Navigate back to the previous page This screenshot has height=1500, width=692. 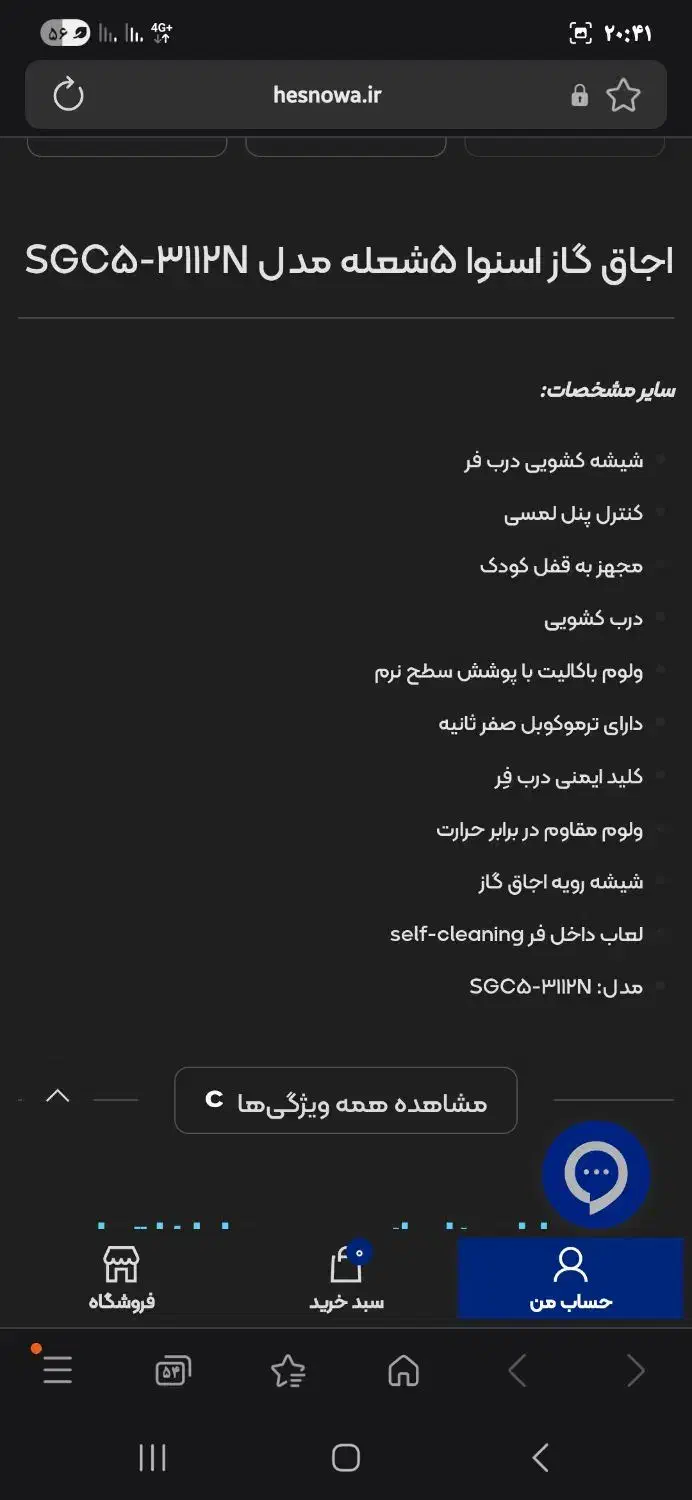tap(517, 1370)
